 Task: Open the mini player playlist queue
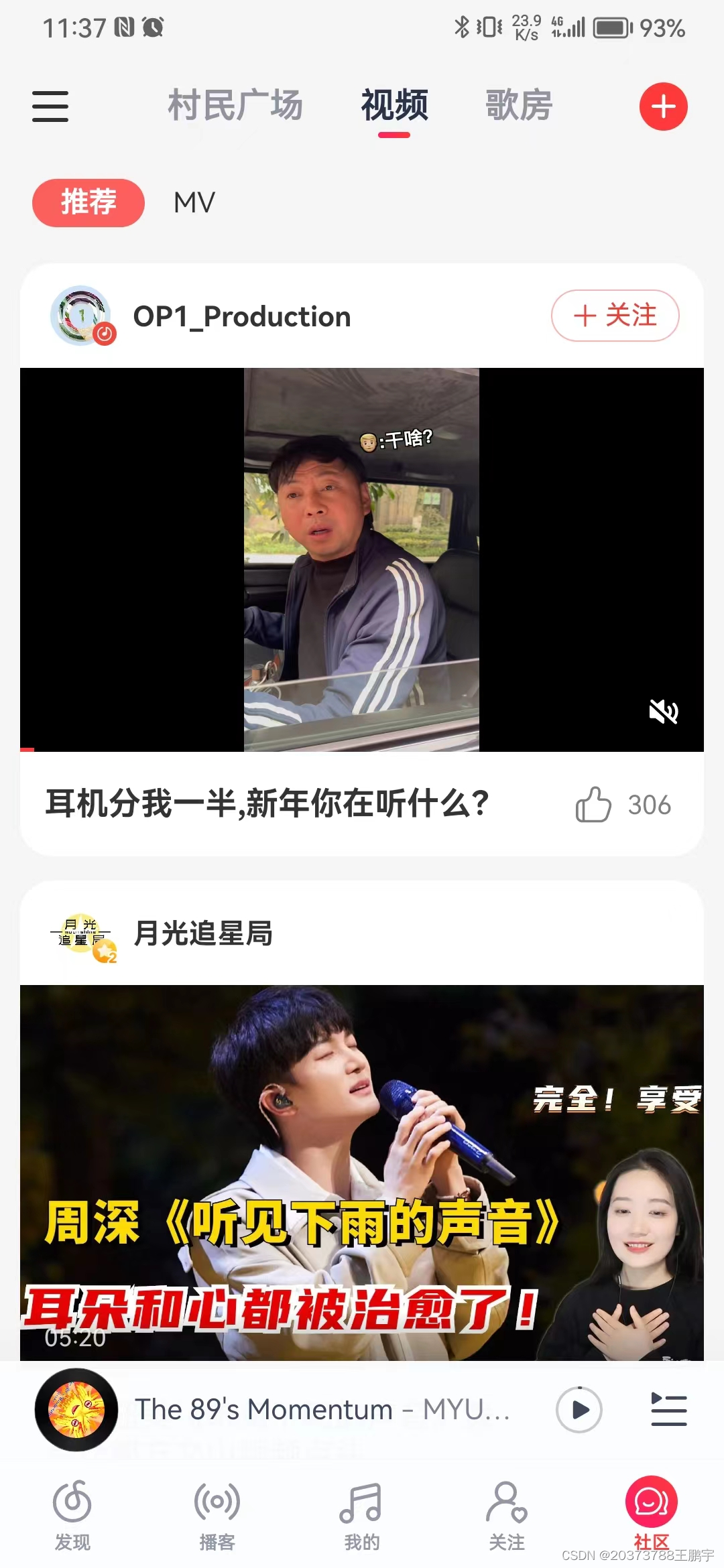[x=669, y=1410]
